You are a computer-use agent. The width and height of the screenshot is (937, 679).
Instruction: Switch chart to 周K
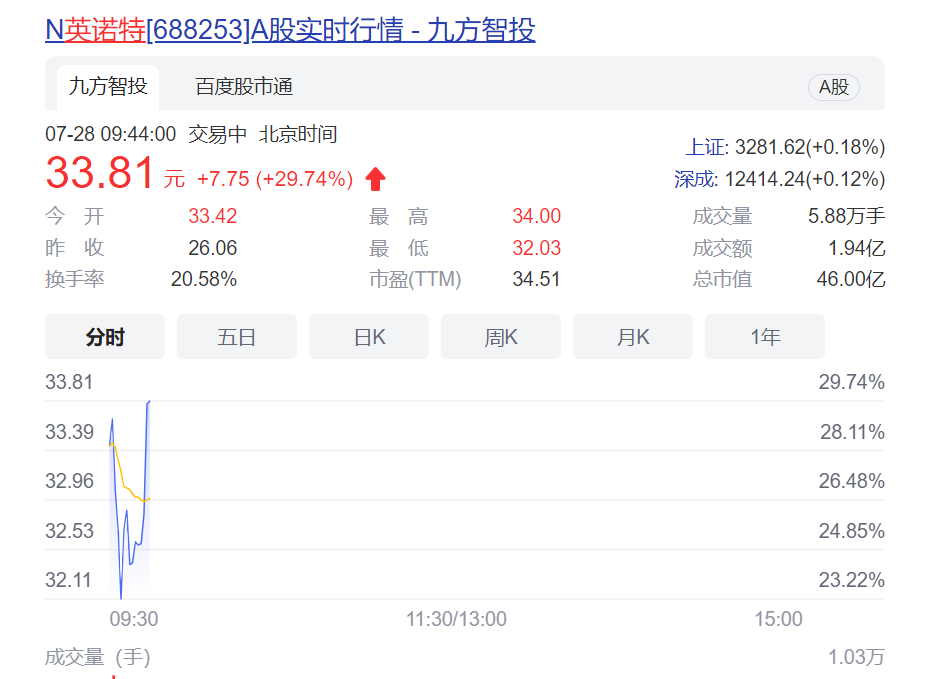[x=501, y=337]
